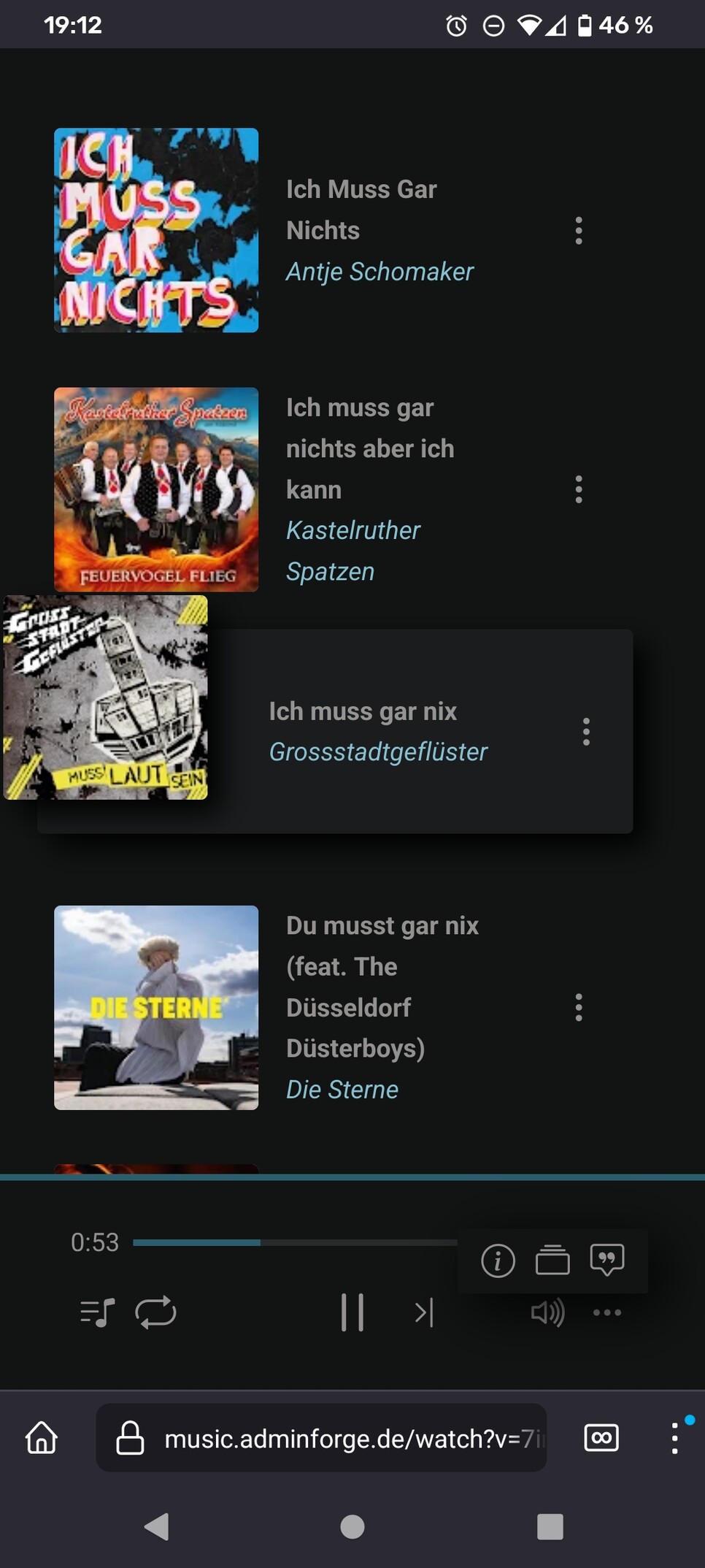Screen dimensions: 705x1568
Task: Show lyrics for the song
Action: (607, 1260)
